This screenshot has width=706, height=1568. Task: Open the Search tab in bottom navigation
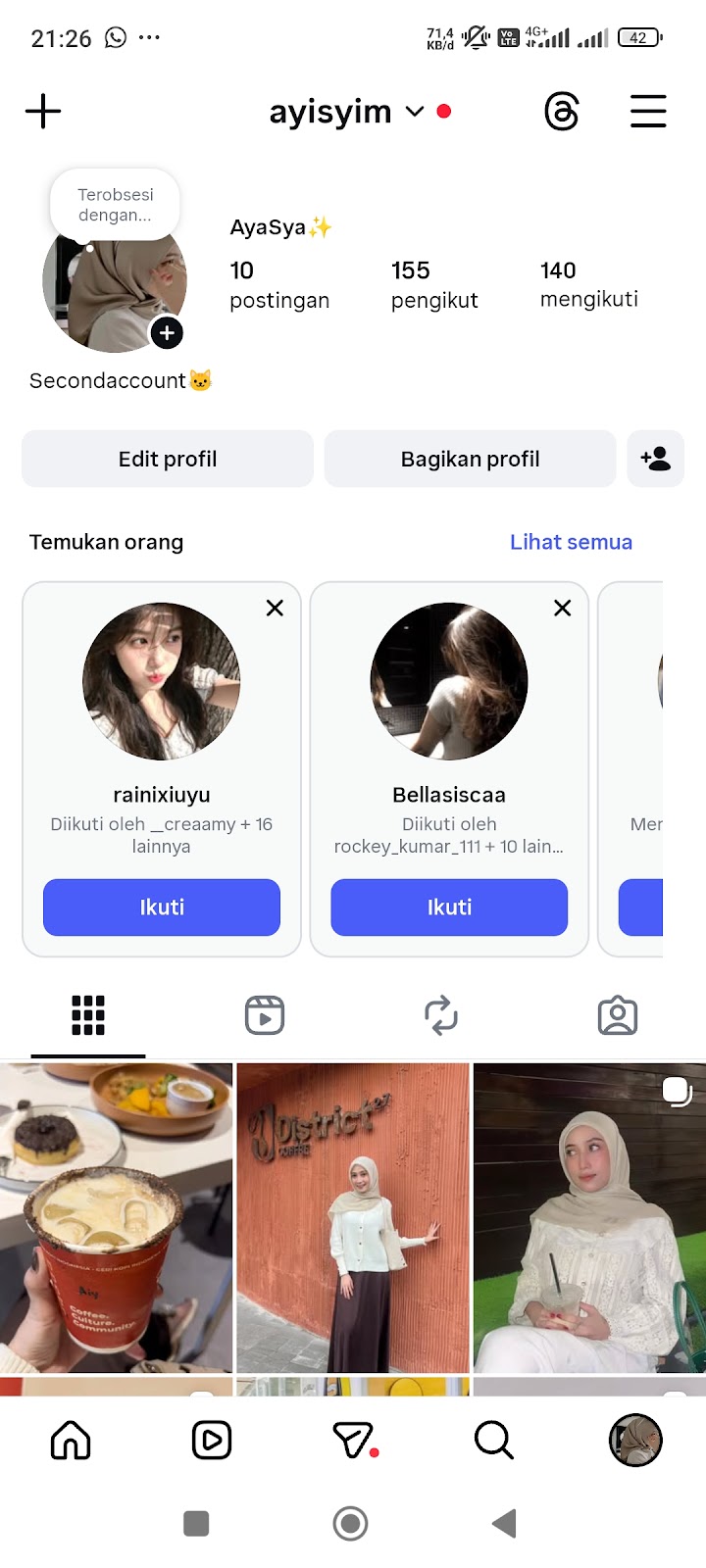[493, 1441]
